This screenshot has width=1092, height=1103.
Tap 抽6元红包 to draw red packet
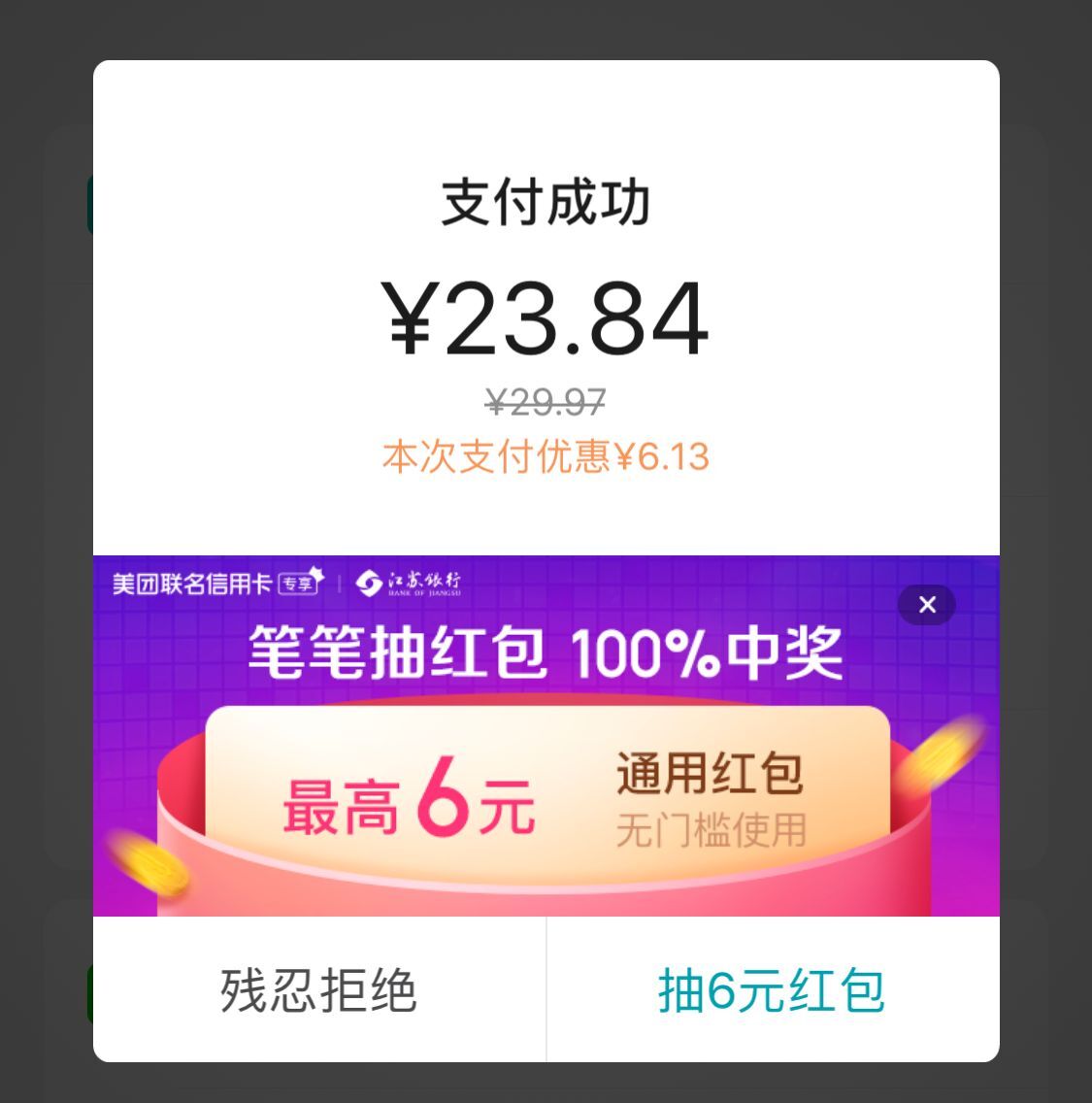772,990
